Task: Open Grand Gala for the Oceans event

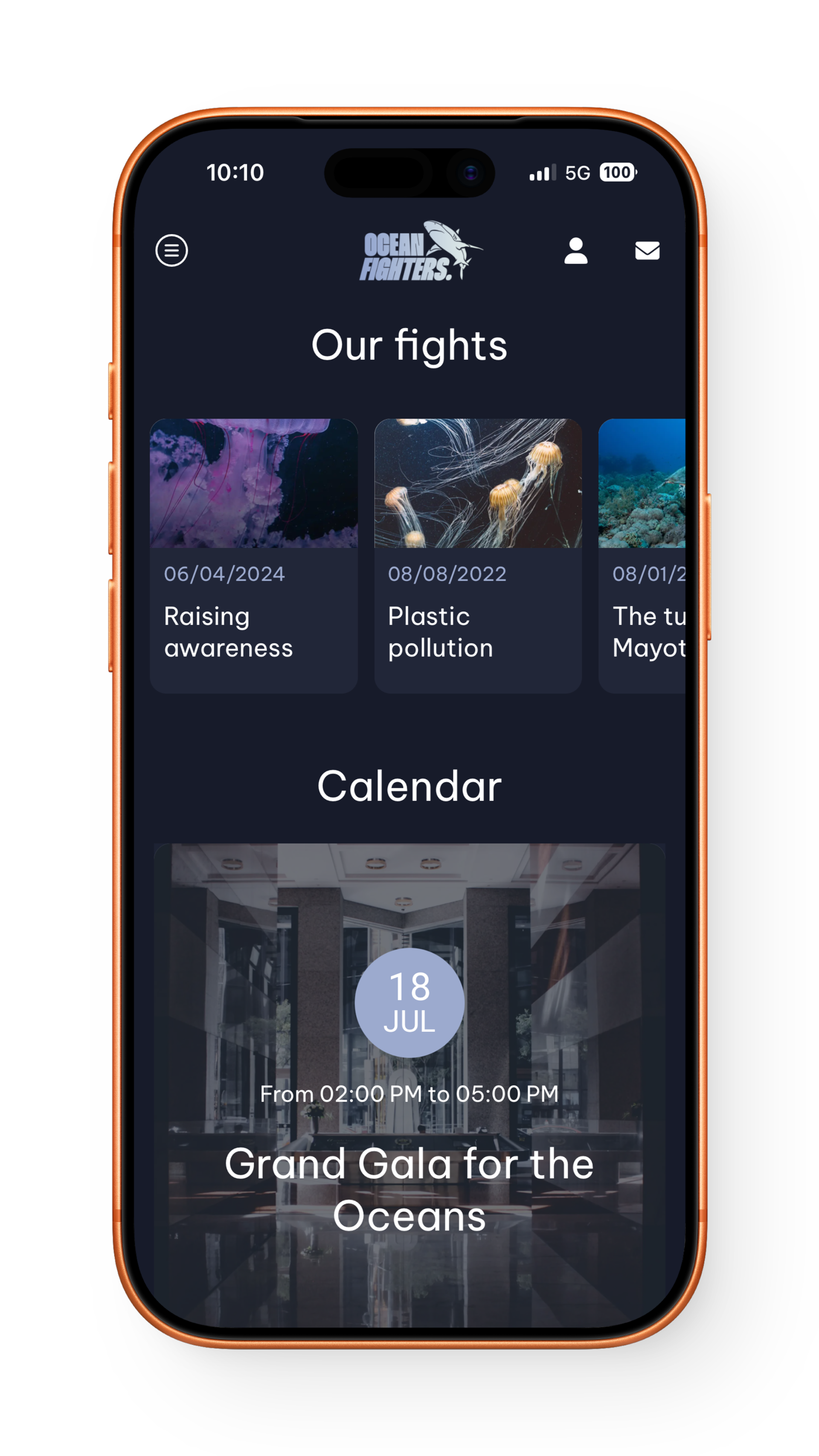Action: [x=409, y=1190]
